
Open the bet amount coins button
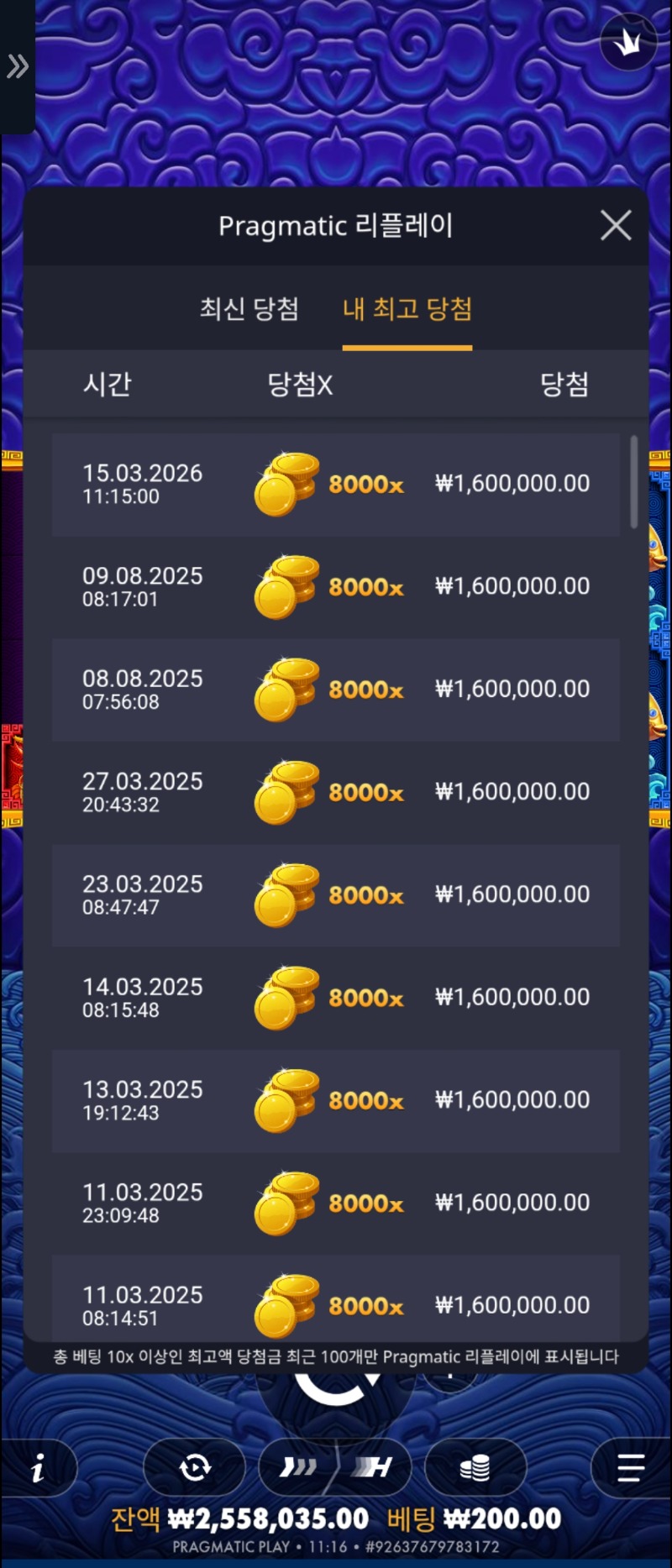pos(475,1468)
